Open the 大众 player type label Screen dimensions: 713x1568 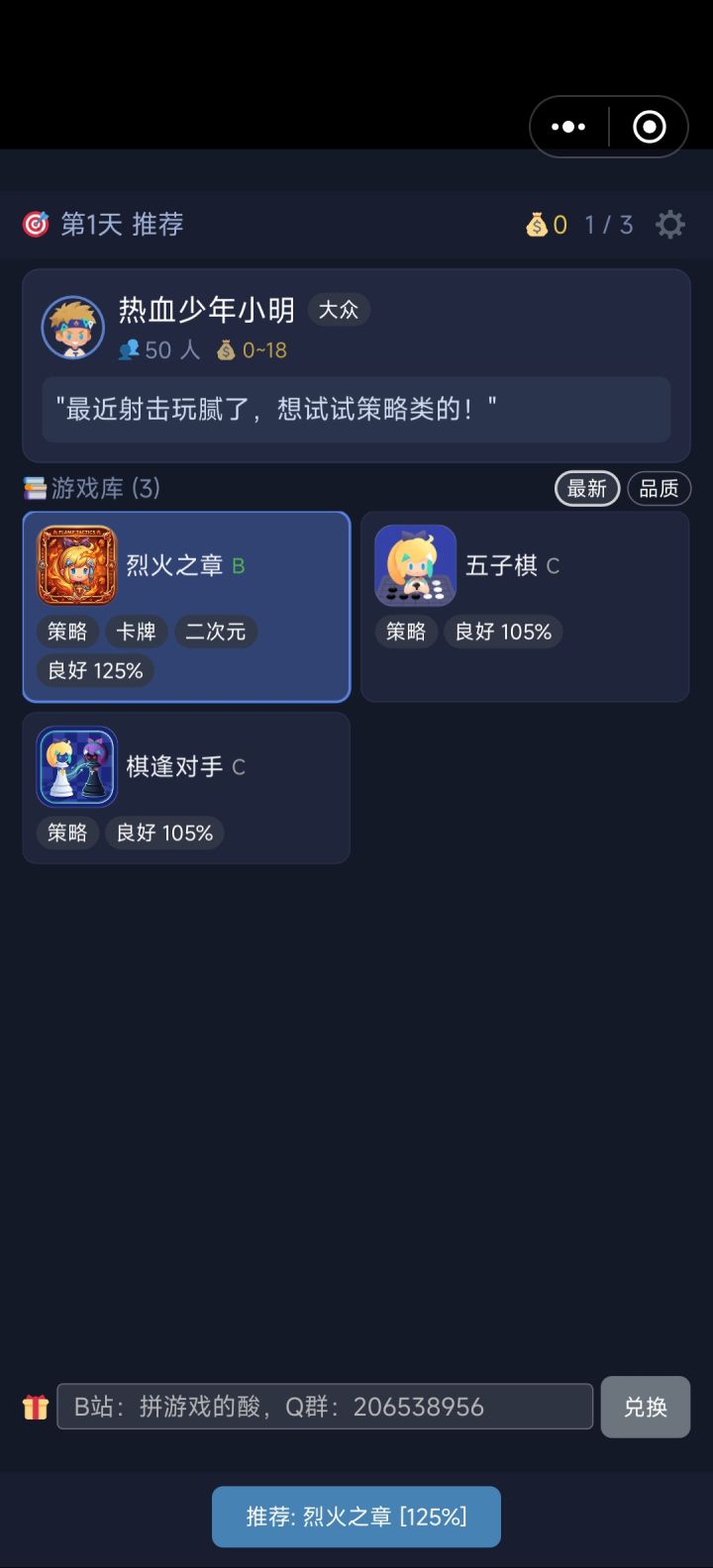pos(339,310)
